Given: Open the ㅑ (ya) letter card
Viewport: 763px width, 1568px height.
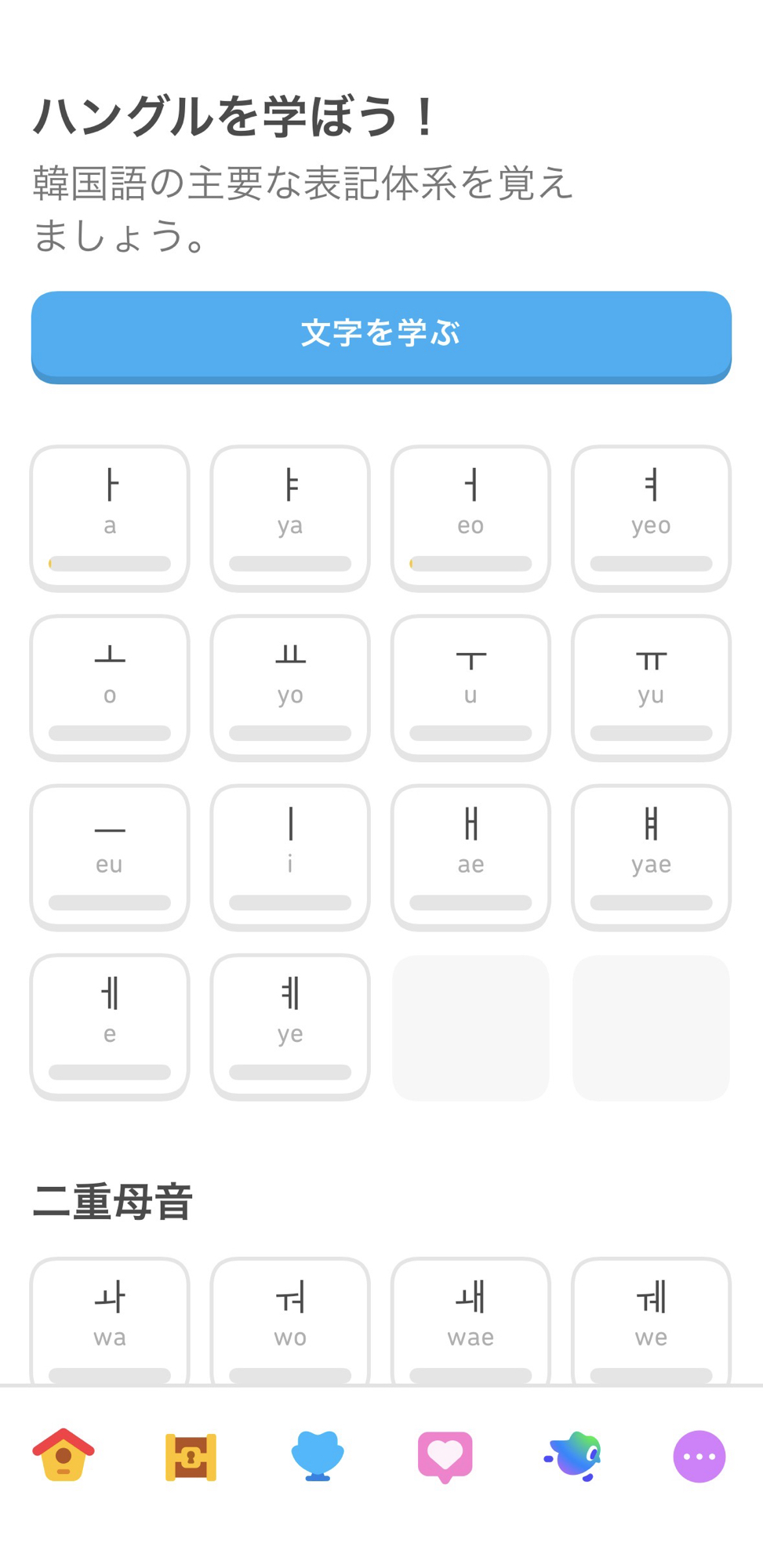Looking at the screenshot, I should pos(290,517).
